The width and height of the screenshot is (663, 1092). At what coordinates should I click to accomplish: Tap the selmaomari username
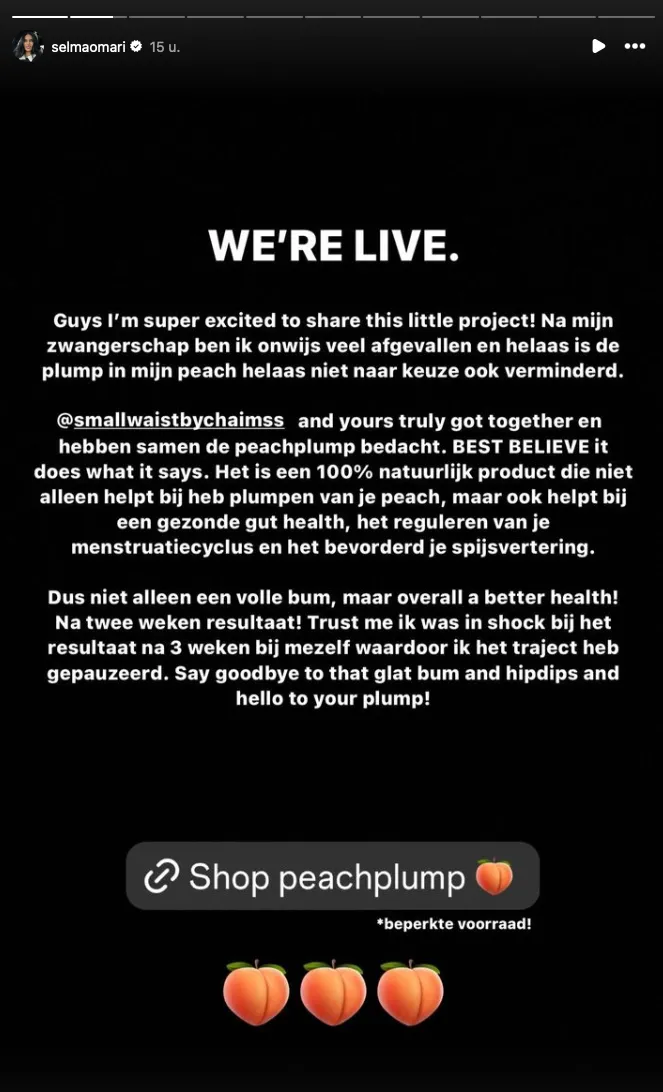coord(88,46)
